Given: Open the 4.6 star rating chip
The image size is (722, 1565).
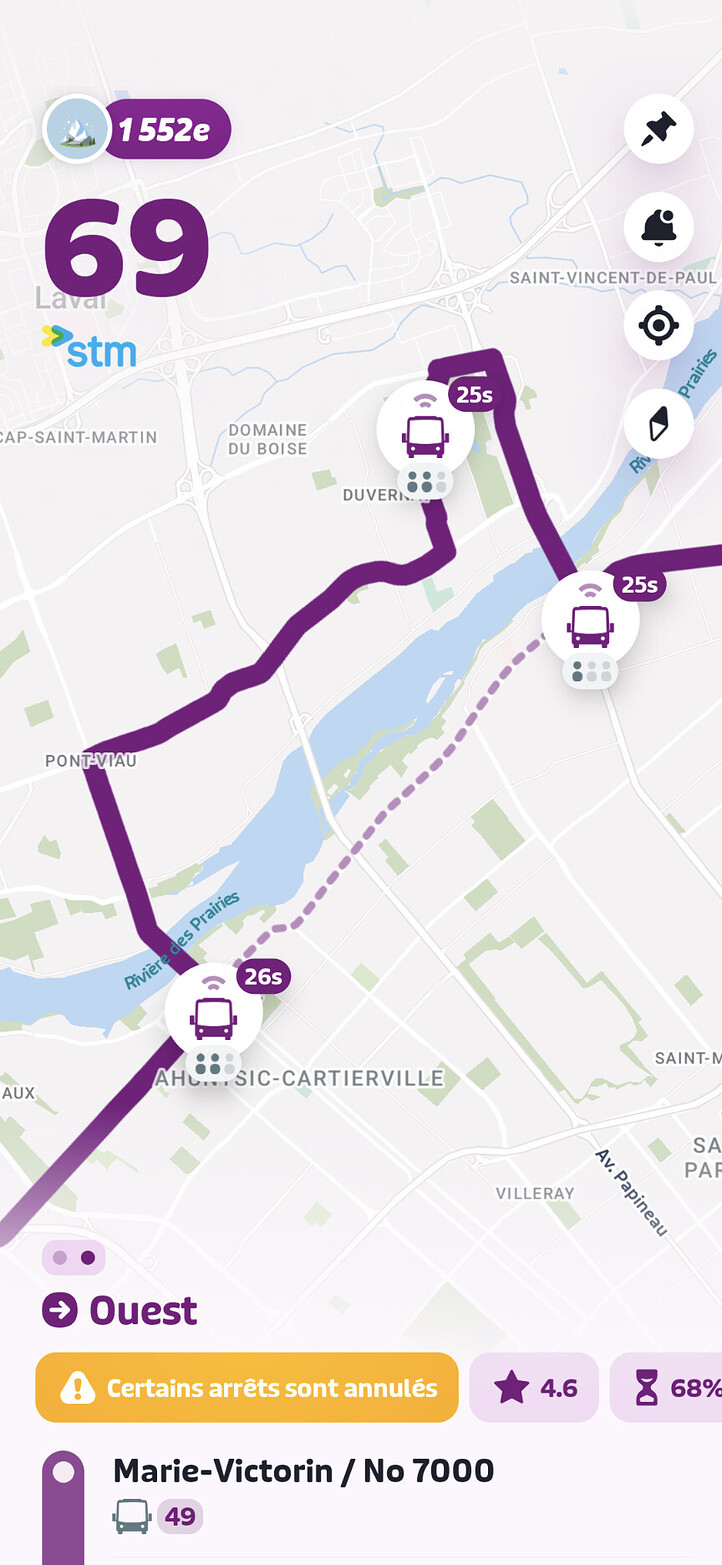Looking at the screenshot, I should [534, 1388].
